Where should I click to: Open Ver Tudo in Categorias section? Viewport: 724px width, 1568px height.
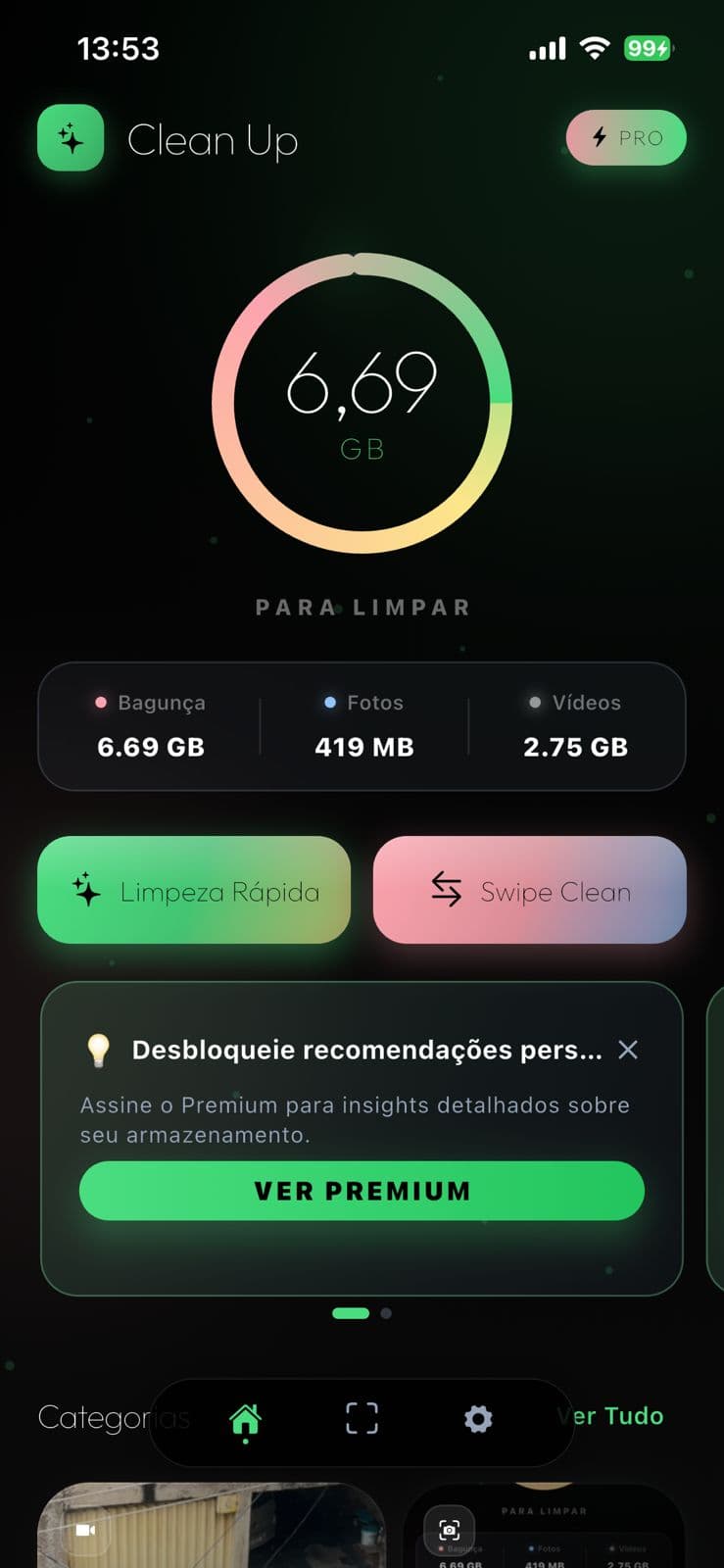click(x=609, y=1416)
